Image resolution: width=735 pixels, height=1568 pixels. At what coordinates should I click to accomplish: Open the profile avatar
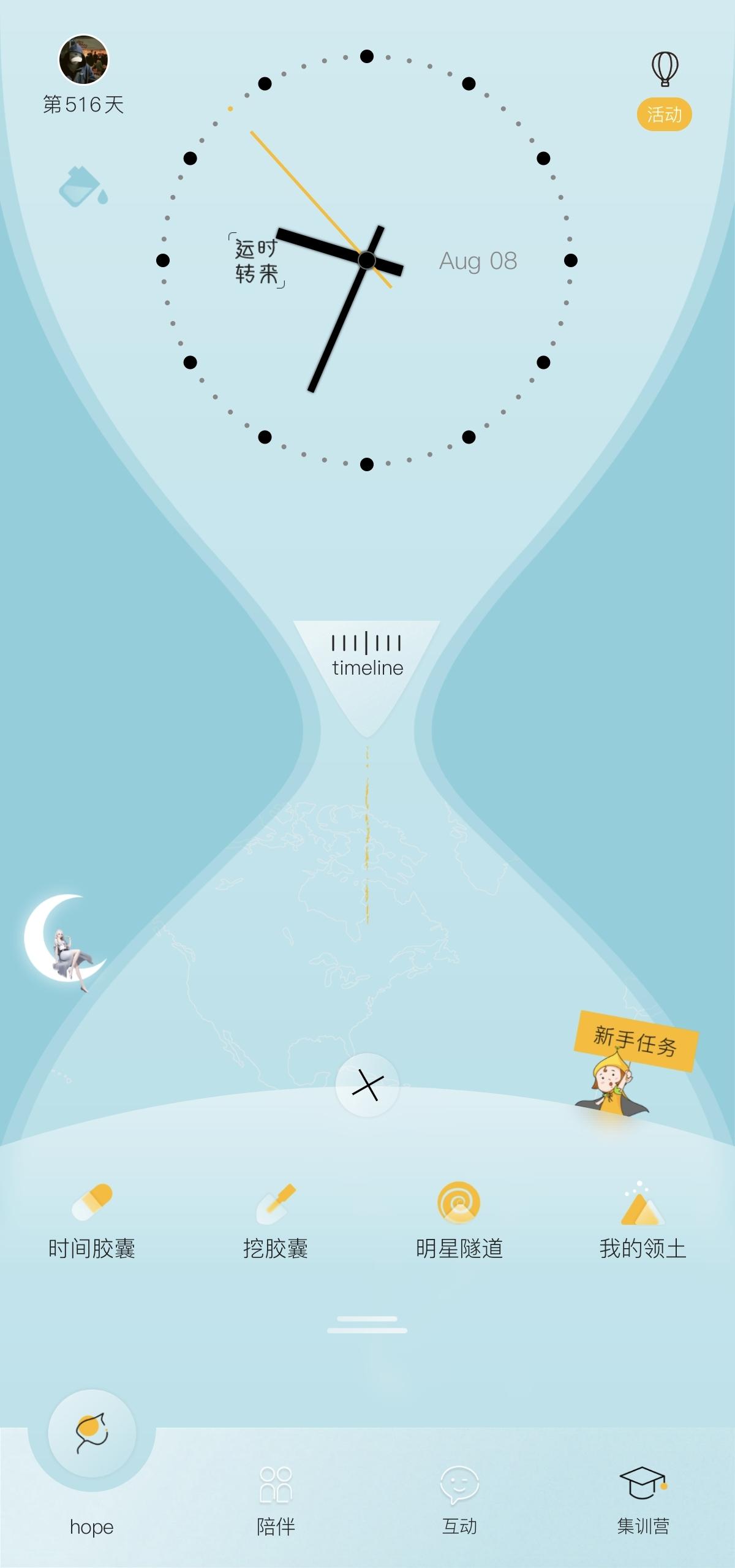[x=83, y=59]
